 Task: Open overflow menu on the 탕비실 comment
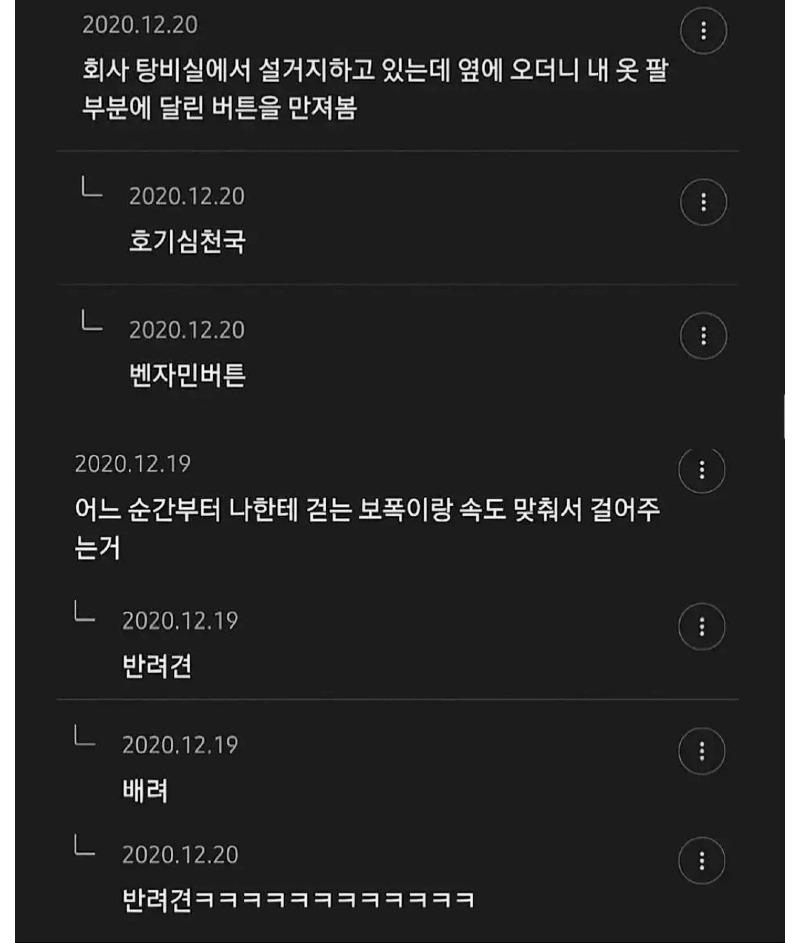pos(703,31)
